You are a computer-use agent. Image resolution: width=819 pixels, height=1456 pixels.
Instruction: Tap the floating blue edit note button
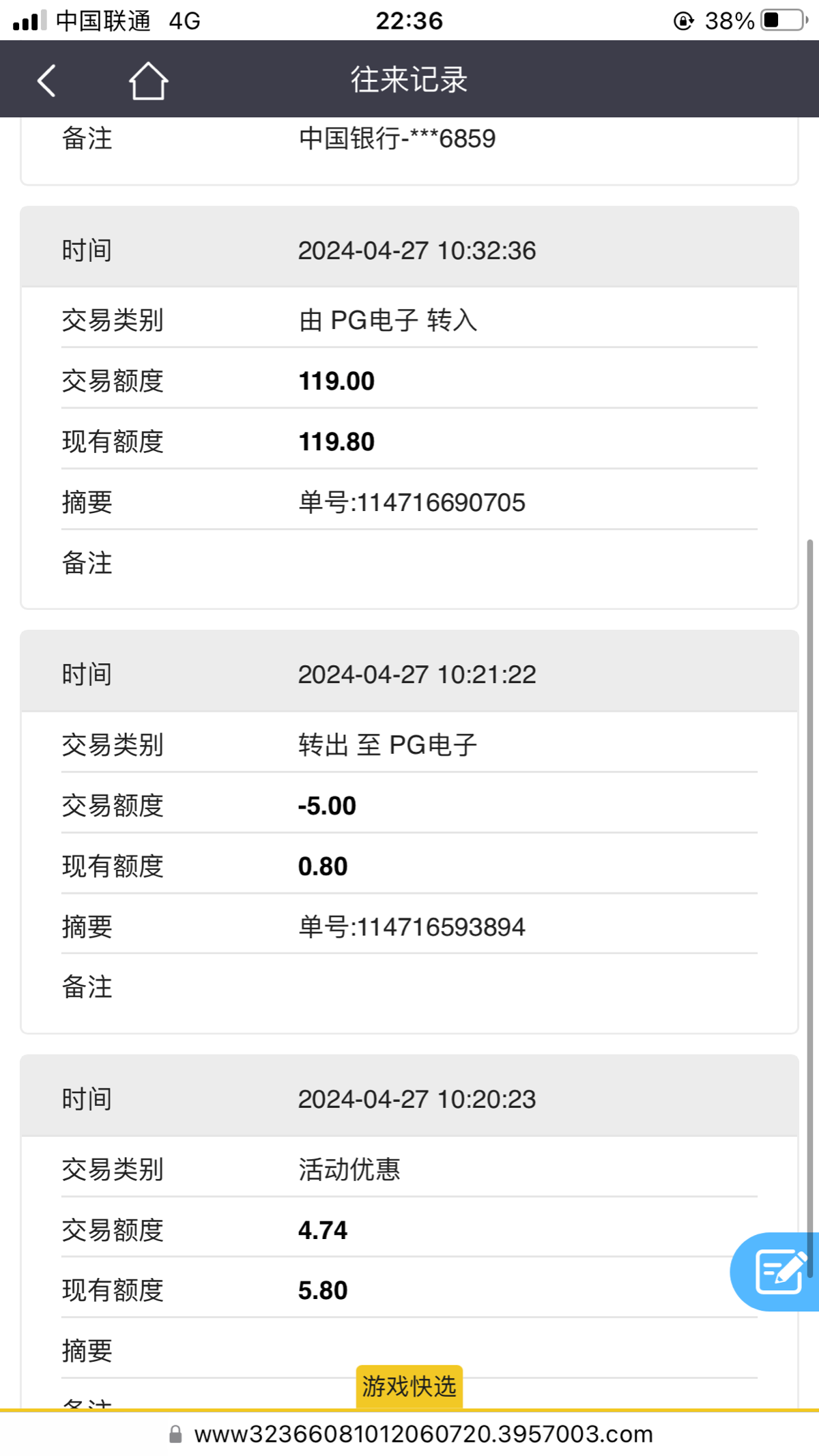point(776,1271)
